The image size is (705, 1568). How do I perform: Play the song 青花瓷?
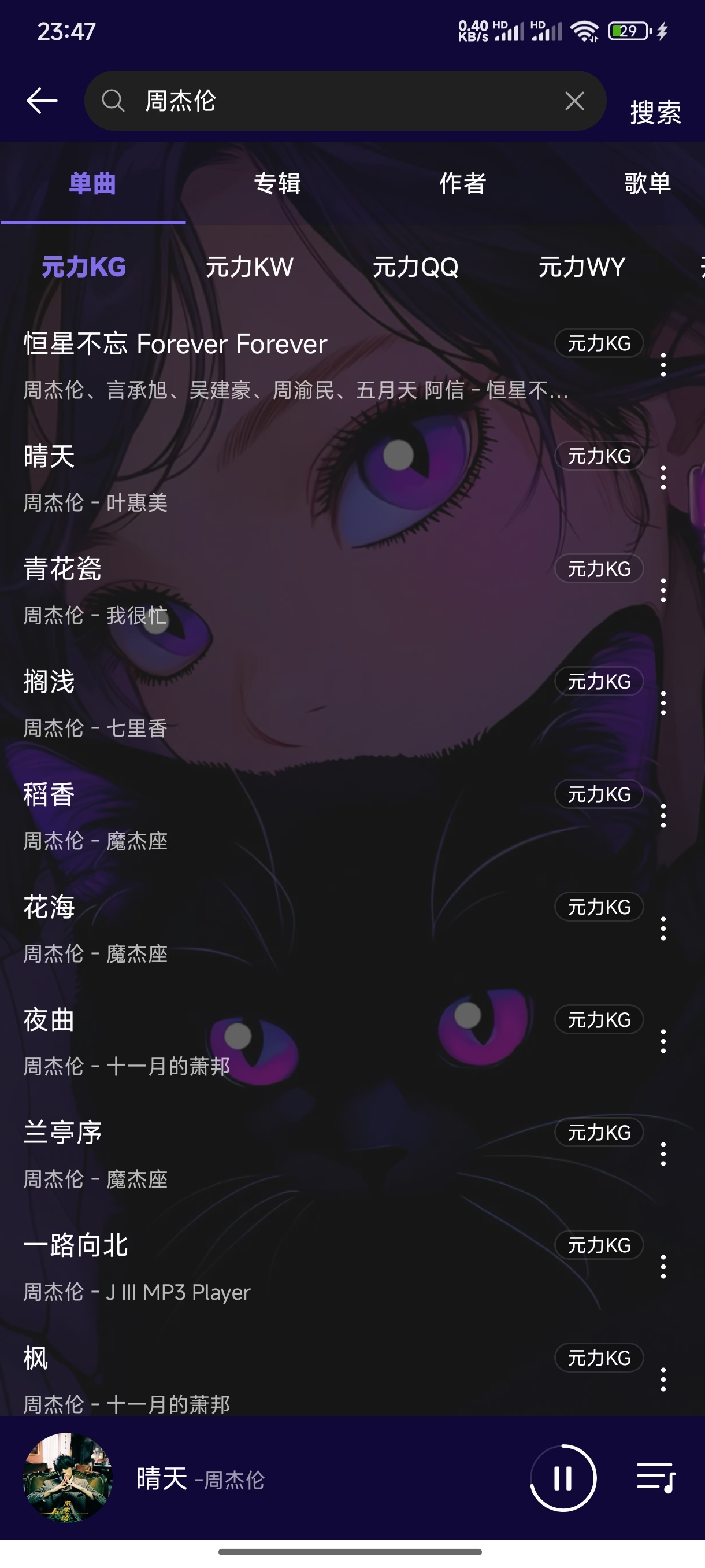(x=243, y=590)
